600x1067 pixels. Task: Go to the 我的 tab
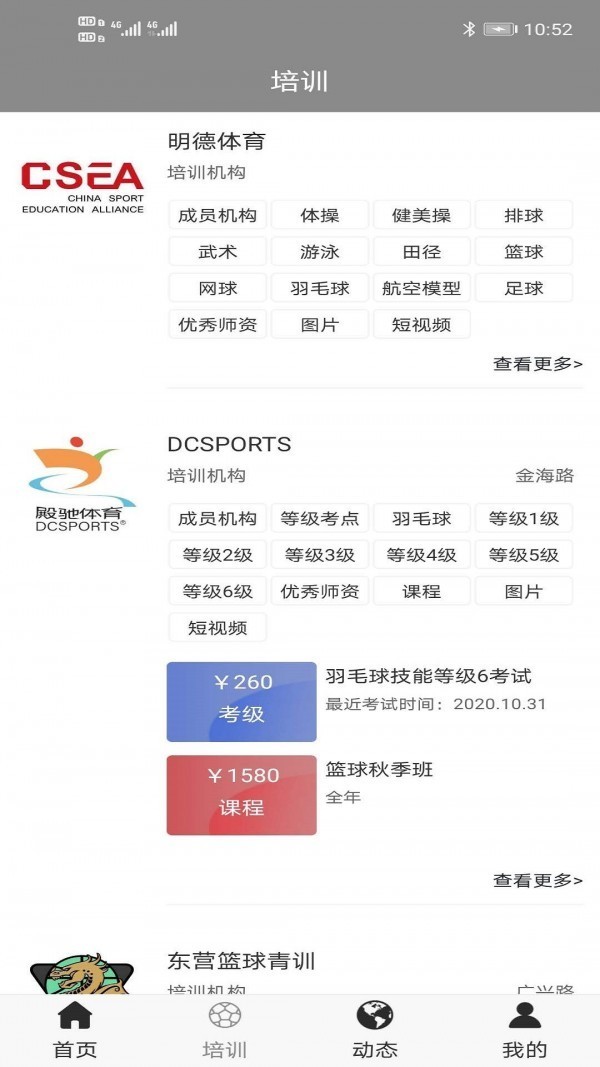click(x=524, y=1030)
